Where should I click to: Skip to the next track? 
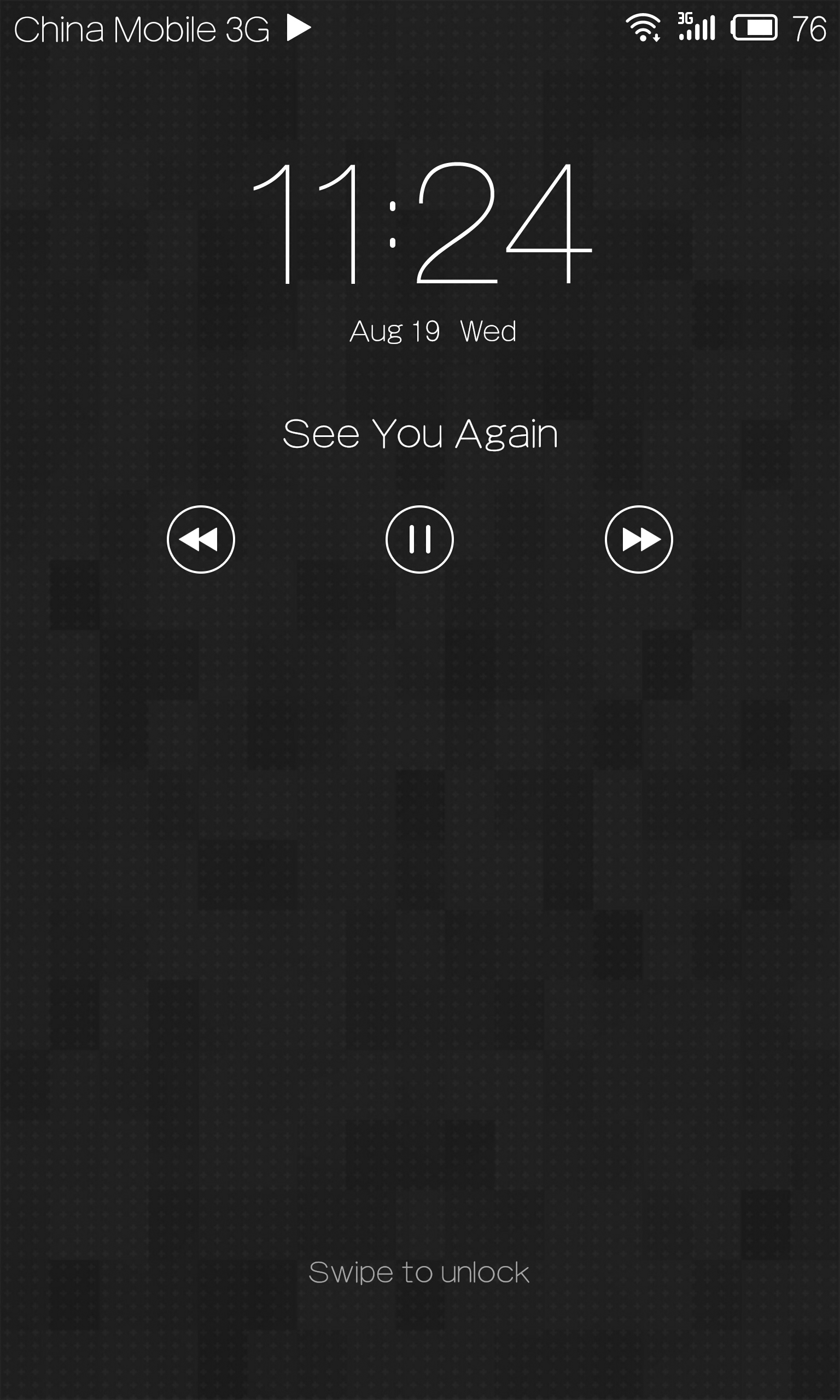click(639, 539)
